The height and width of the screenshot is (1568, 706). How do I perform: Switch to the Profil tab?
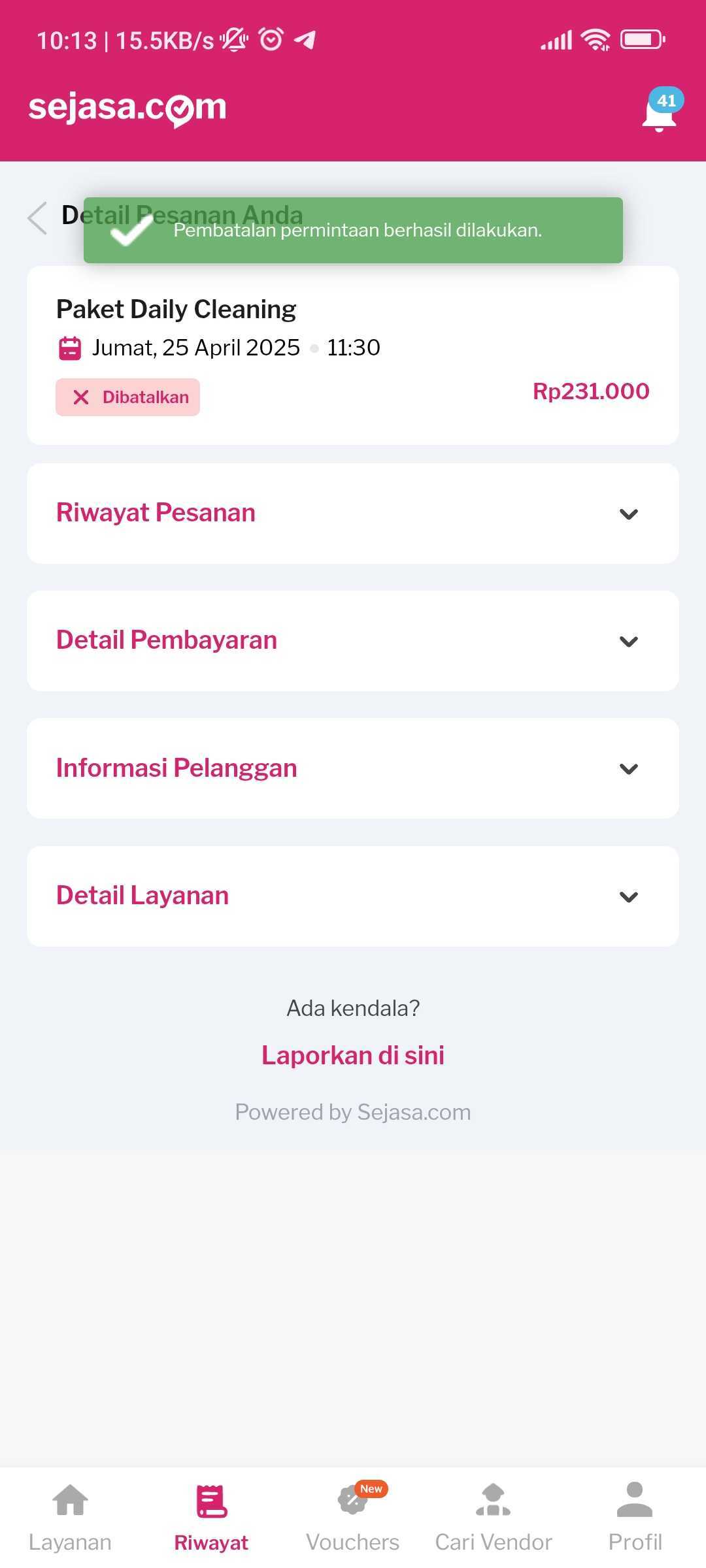[635, 1517]
